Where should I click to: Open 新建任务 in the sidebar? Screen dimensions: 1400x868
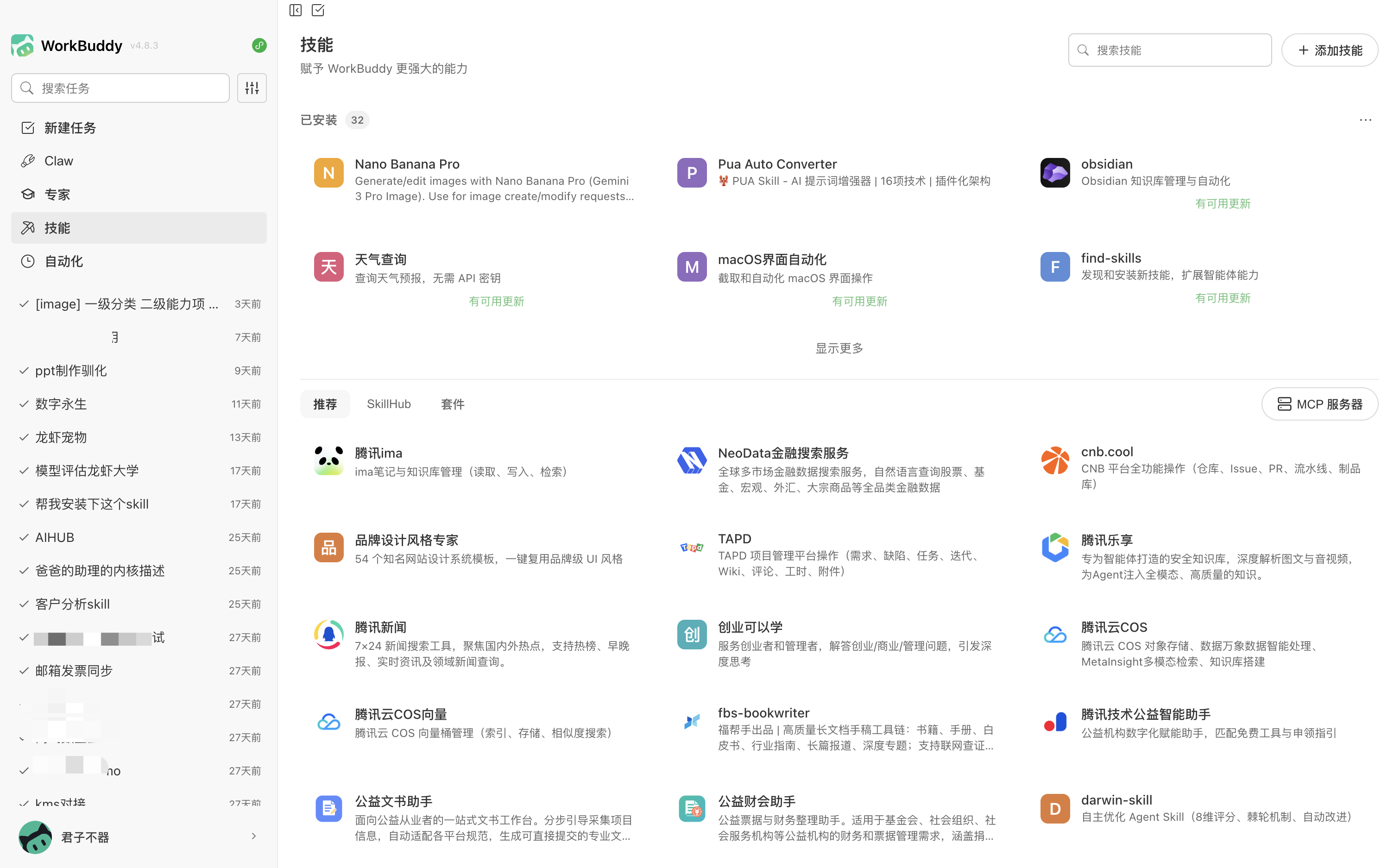(x=70, y=128)
